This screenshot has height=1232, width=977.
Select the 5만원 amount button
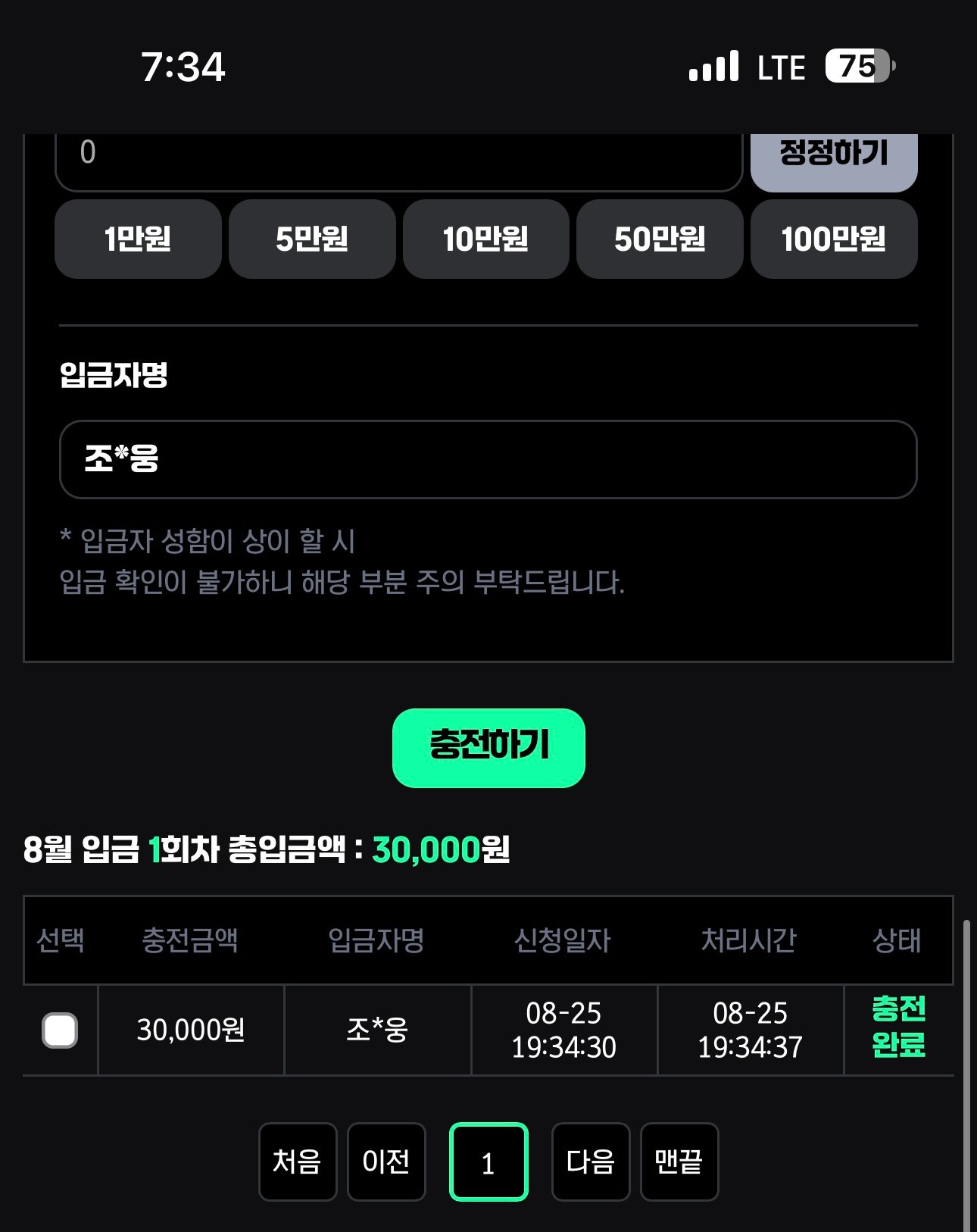click(312, 239)
